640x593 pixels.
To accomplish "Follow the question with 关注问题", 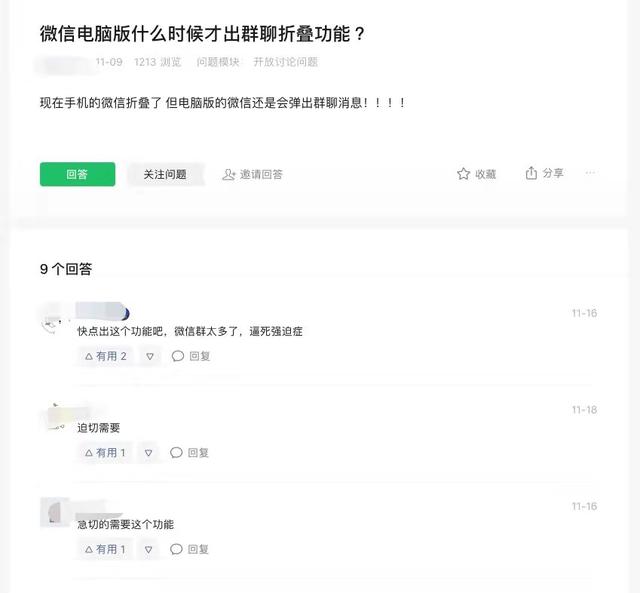I will coord(164,174).
